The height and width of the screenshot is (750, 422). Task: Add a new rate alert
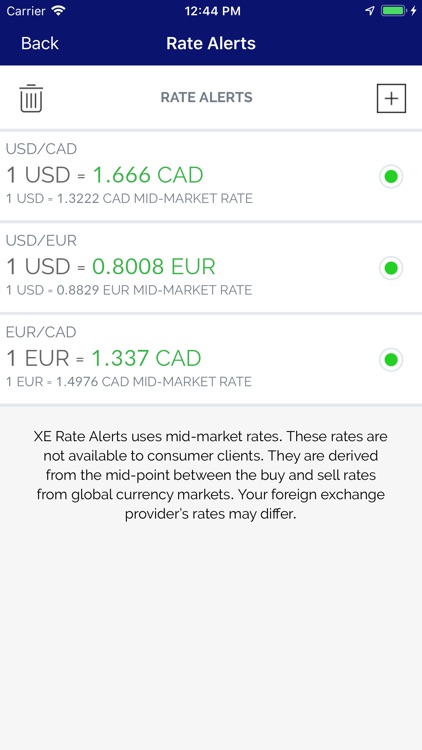tap(391, 99)
